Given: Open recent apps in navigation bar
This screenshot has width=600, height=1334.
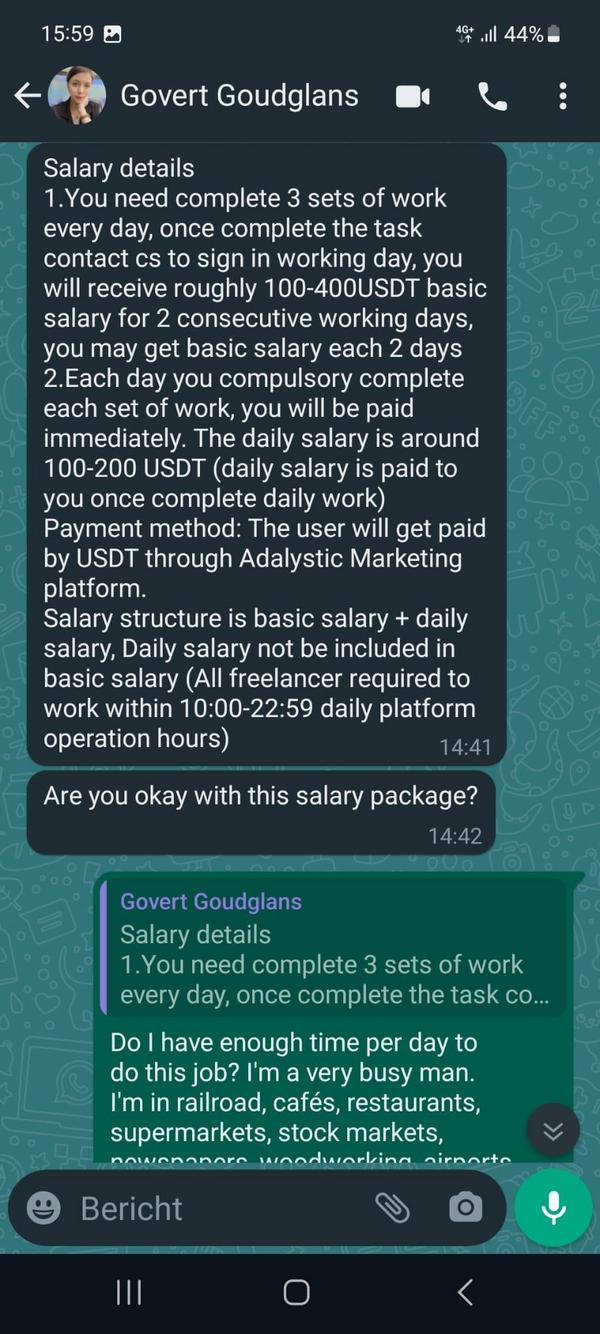Looking at the screenshot, I should pos(129,1292).
